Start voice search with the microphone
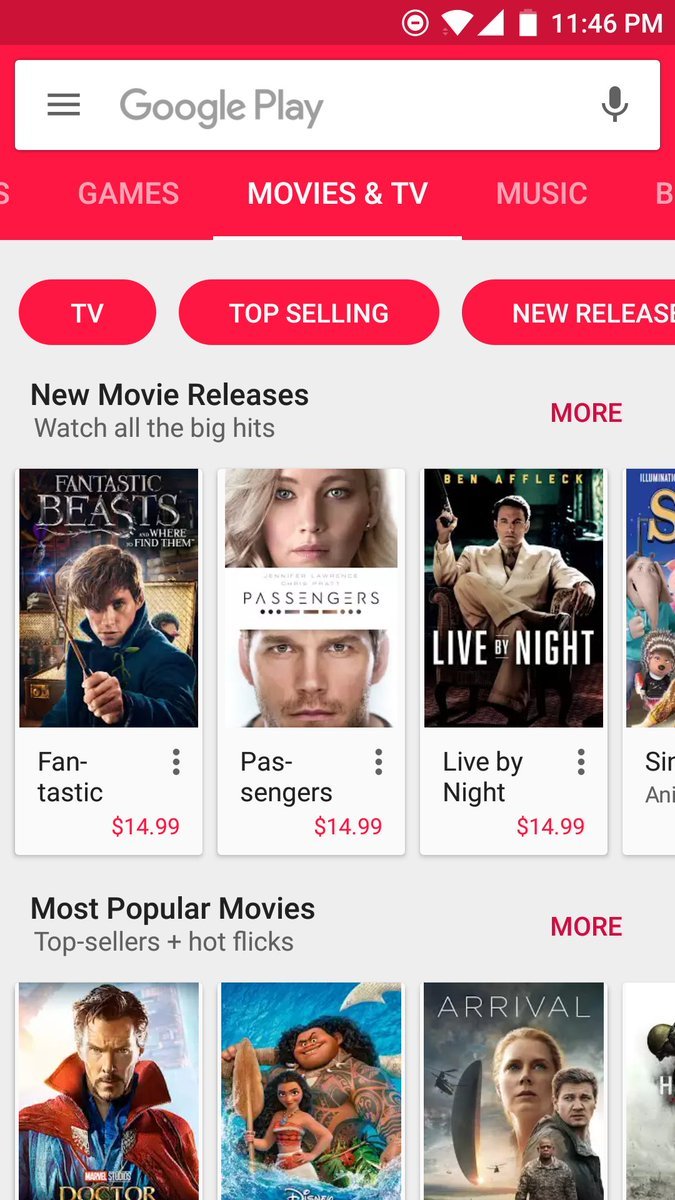 point(614,105)
